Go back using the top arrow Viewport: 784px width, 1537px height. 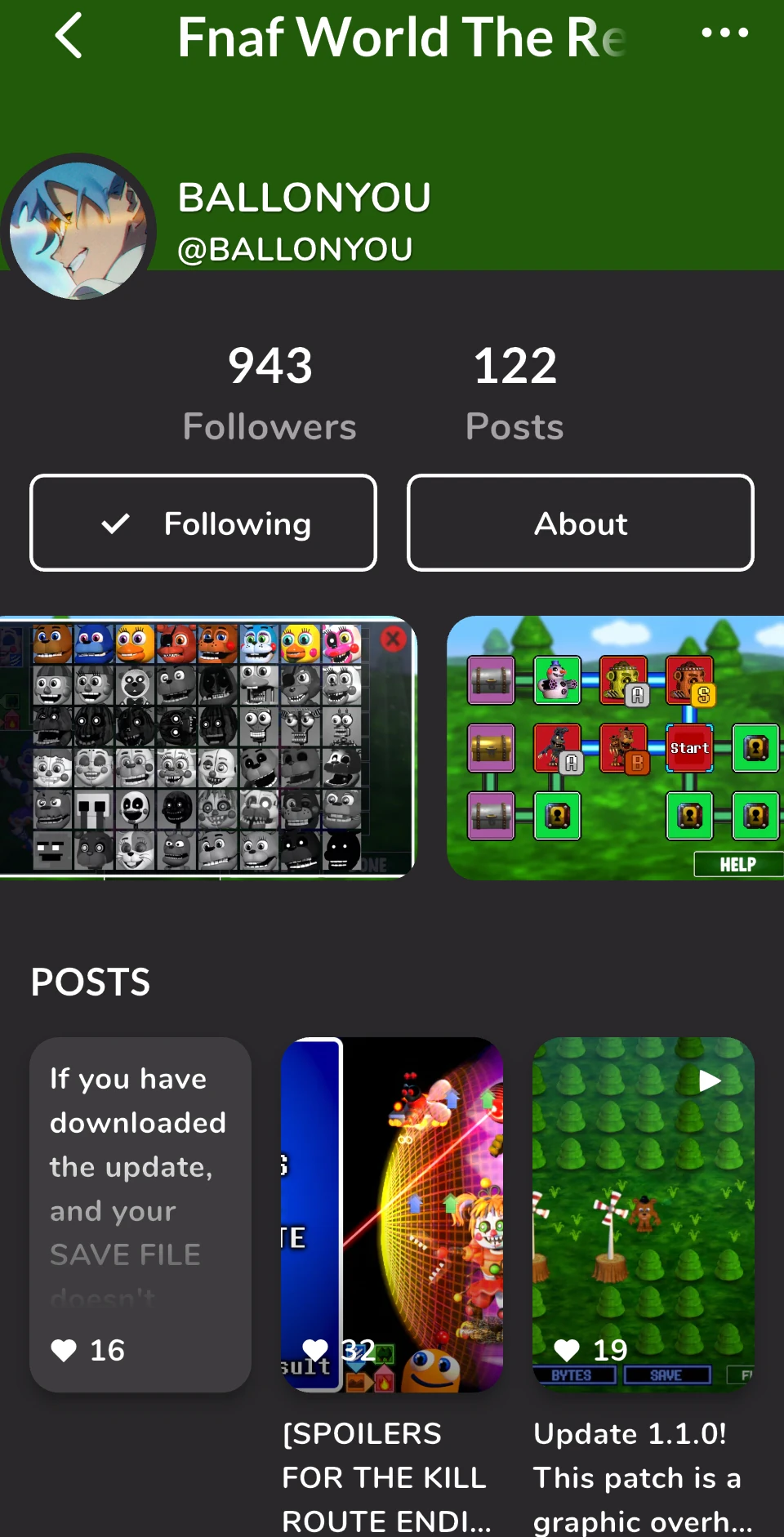click(69, 37)
